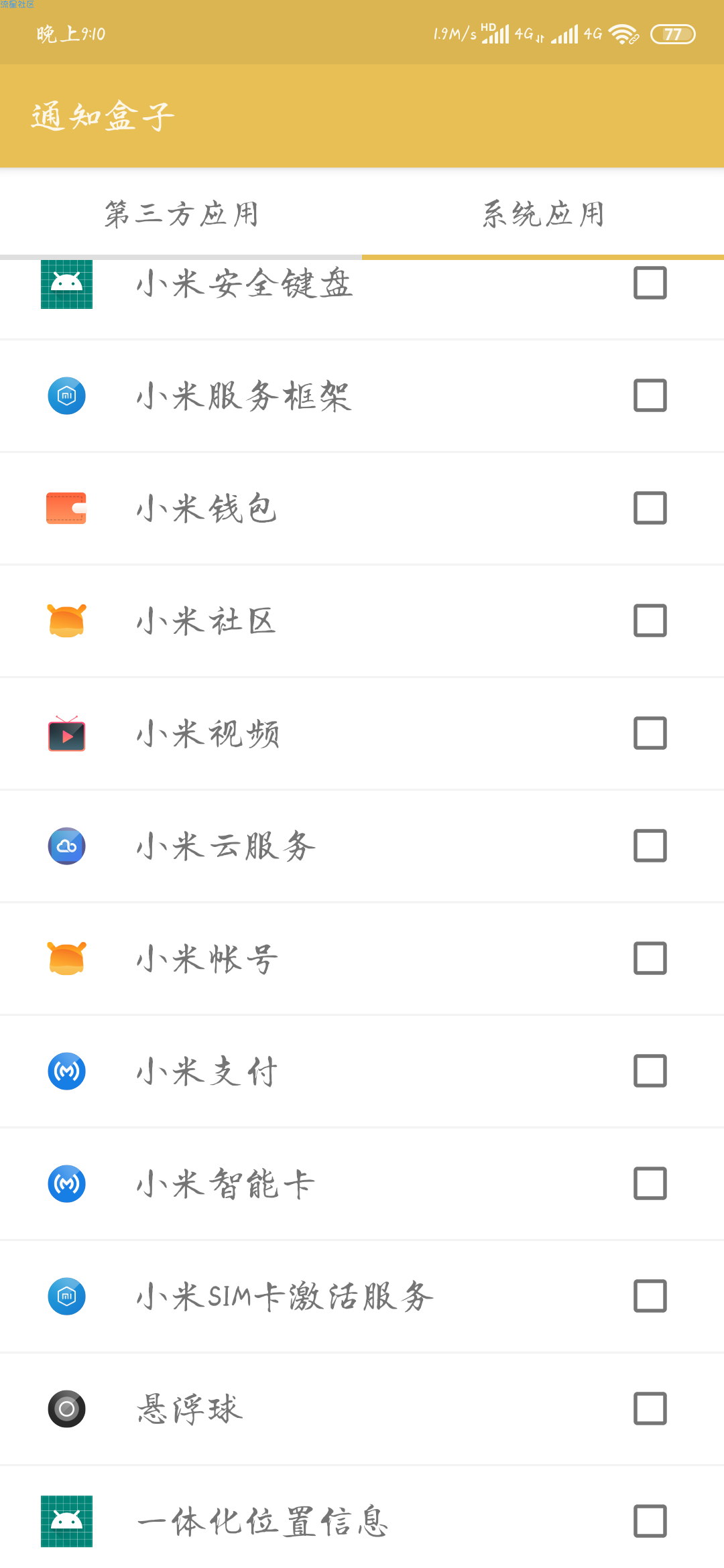
Task: Check the 小米SIM卡激活服务 box
Action: click(650, 1296)
